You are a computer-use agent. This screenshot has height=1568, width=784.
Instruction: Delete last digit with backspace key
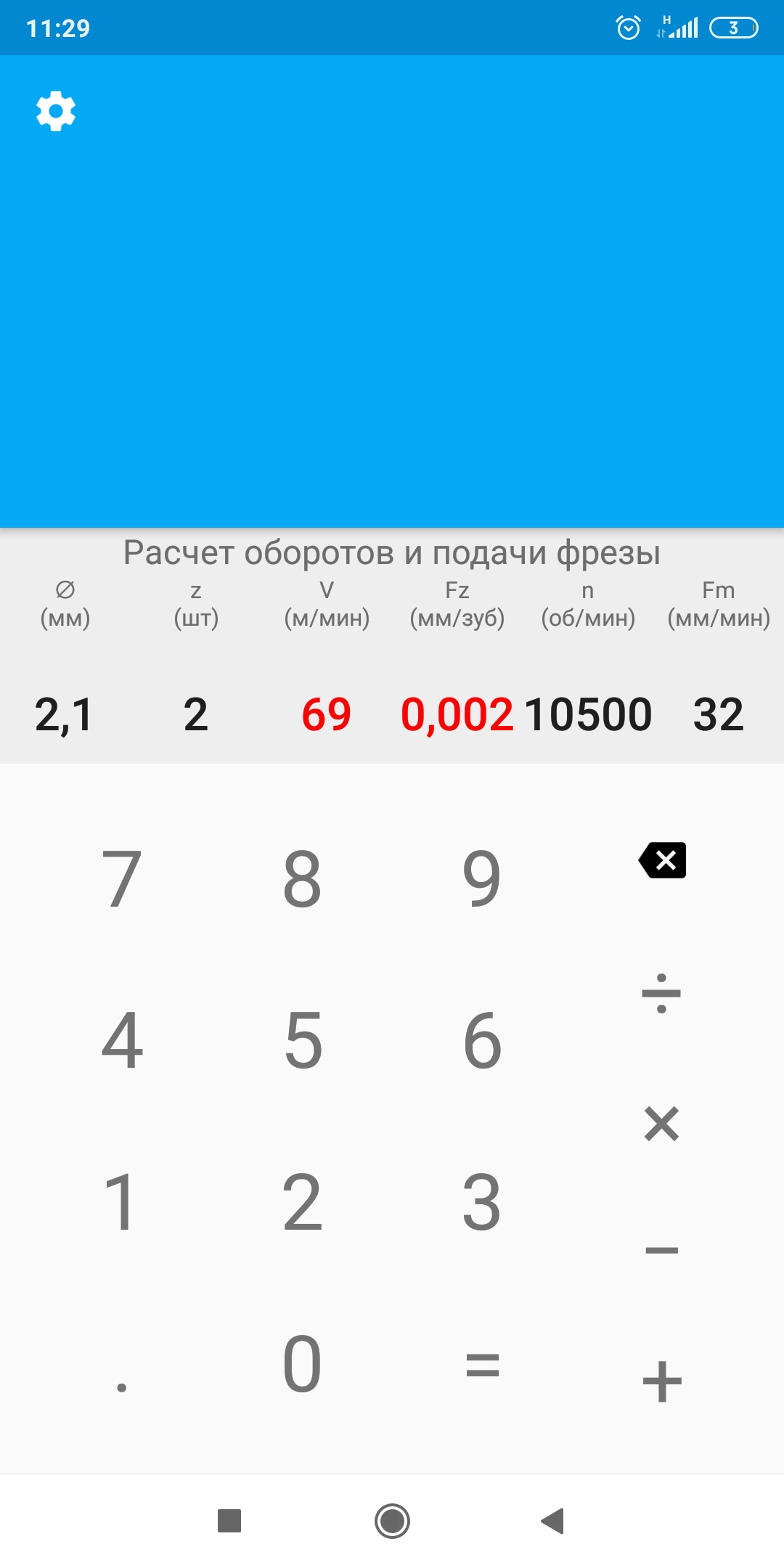[x=662, y=861]
